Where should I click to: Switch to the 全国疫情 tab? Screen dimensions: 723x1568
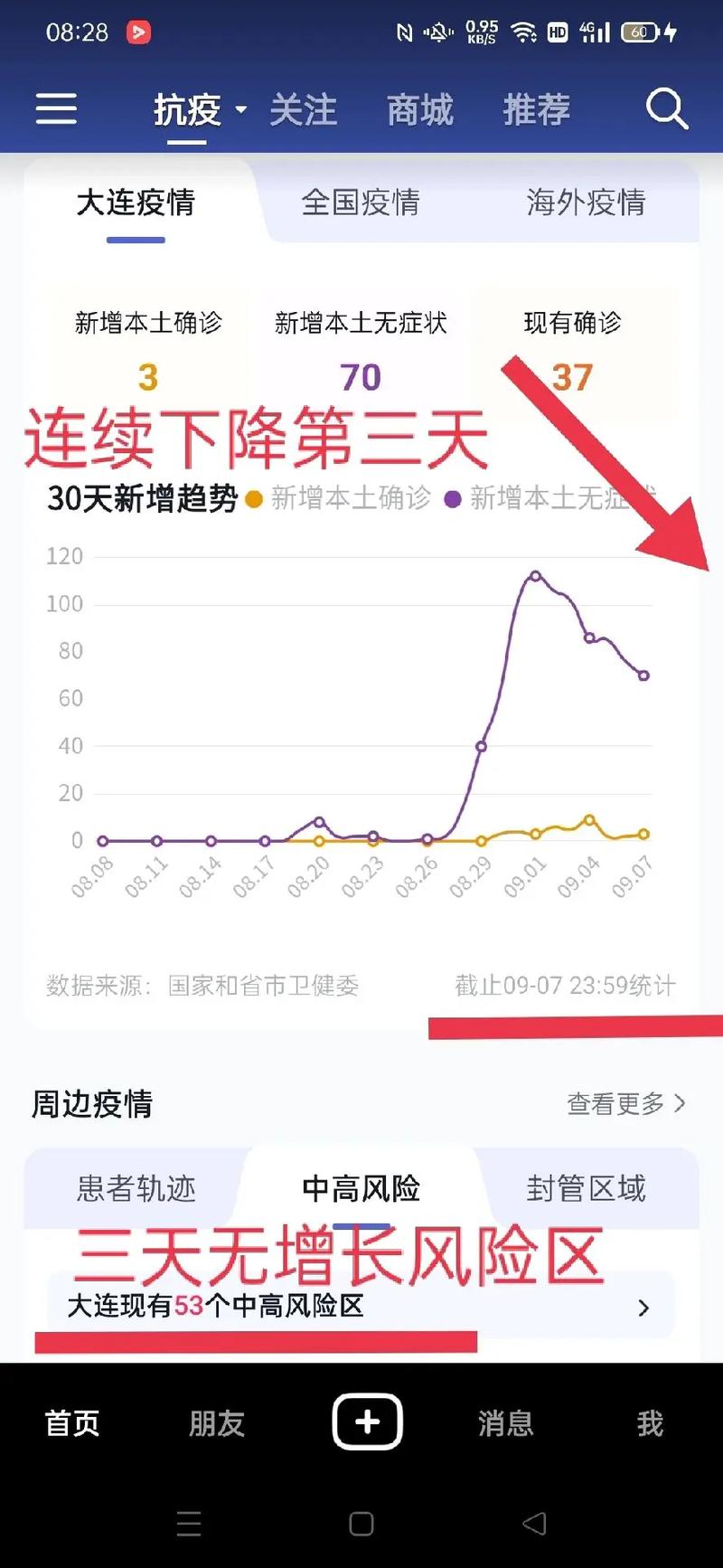[361, 204]
